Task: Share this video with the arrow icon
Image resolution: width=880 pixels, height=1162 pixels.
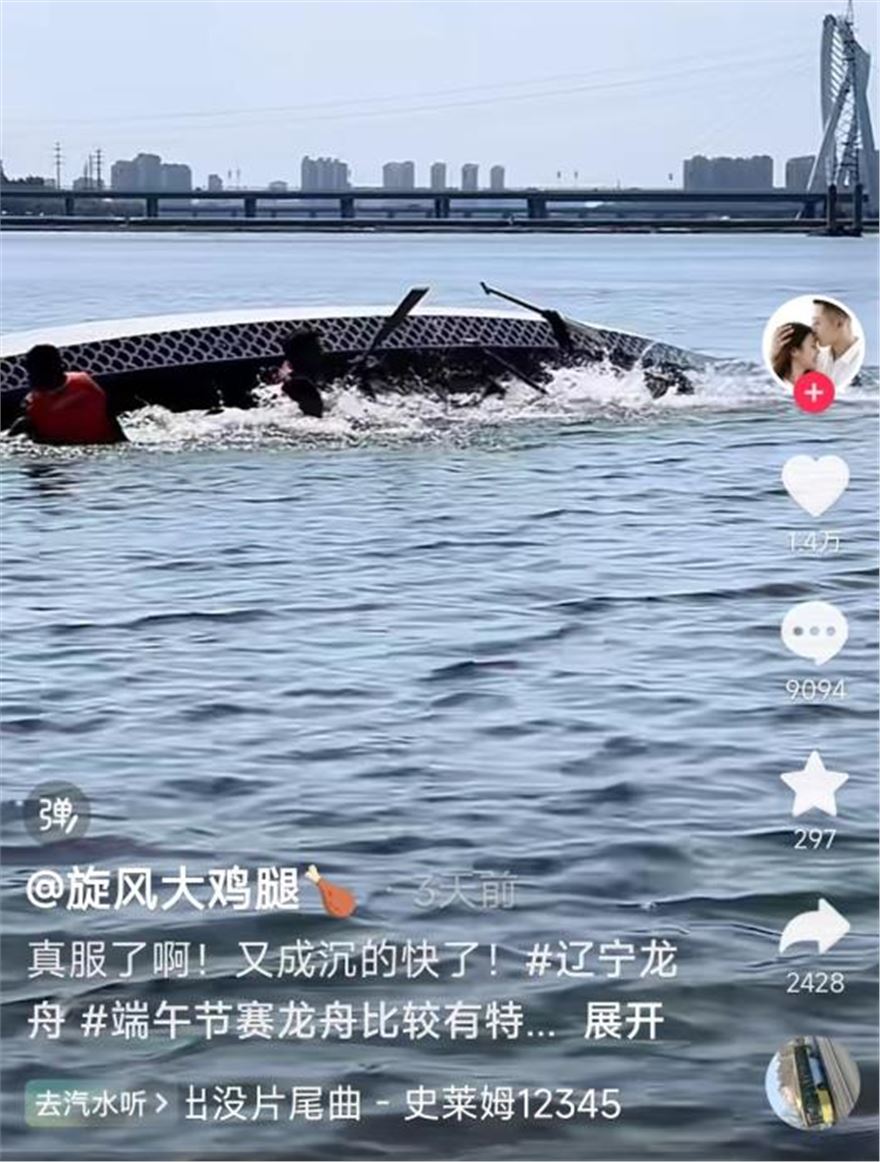Action: [x=814, y=927]
